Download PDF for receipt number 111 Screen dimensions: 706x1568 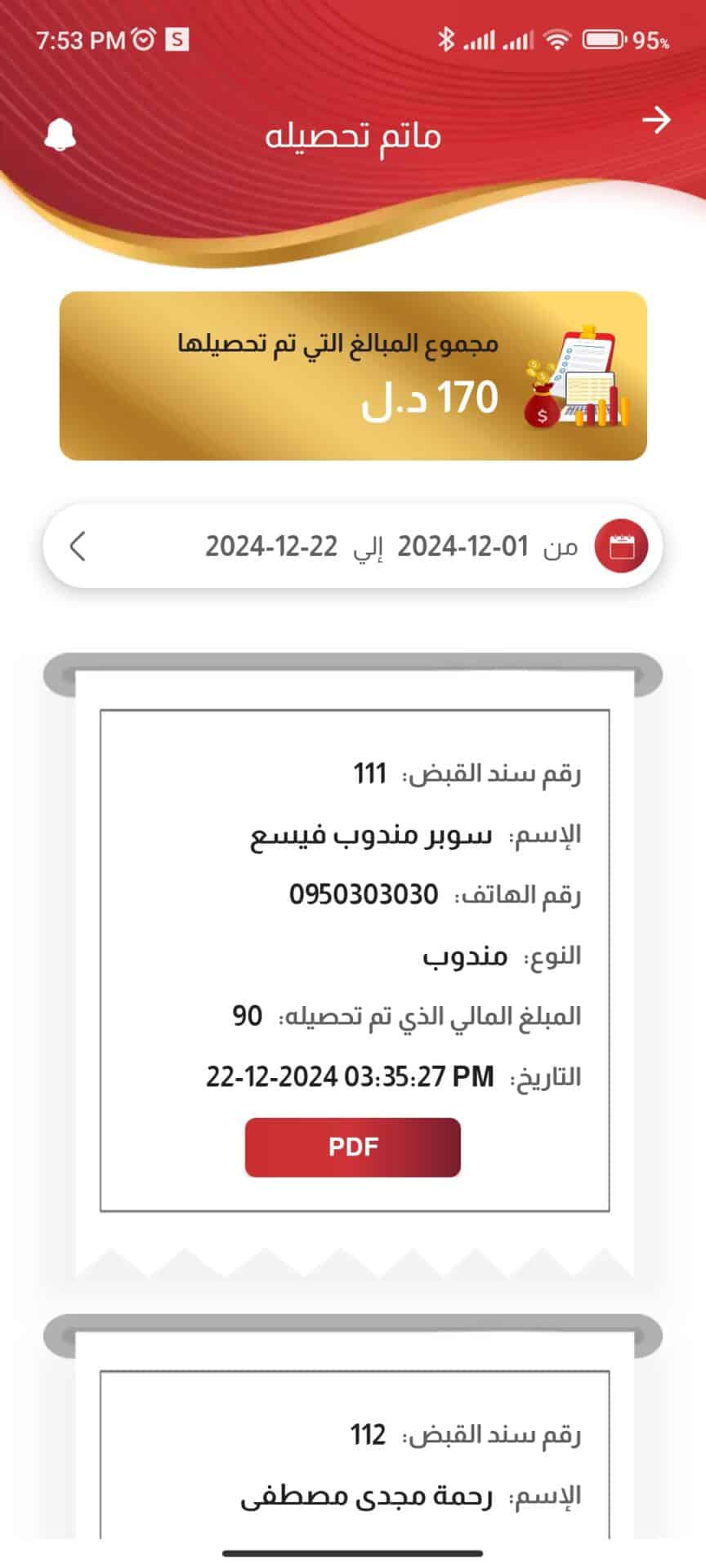[351, 1147]
